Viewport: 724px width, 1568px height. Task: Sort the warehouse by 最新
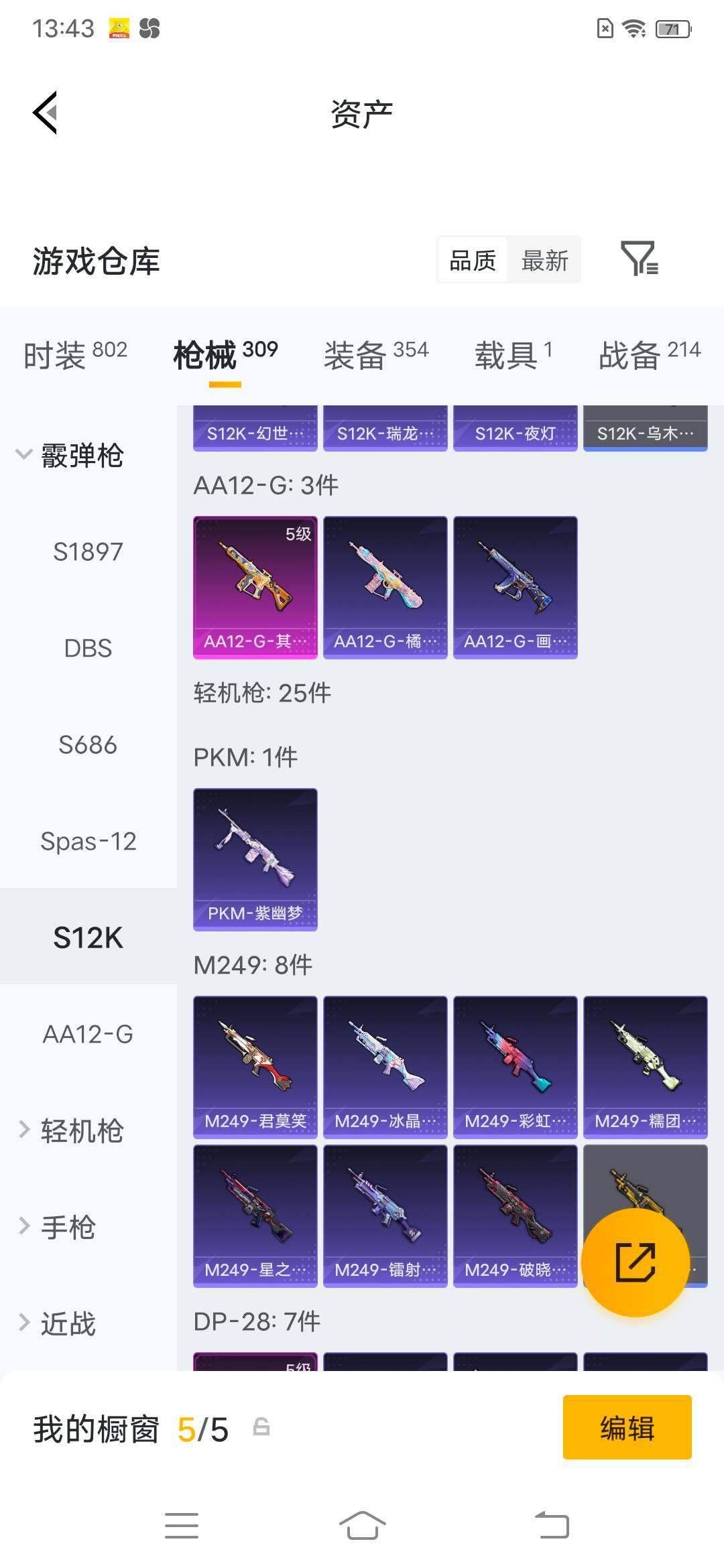544,260
